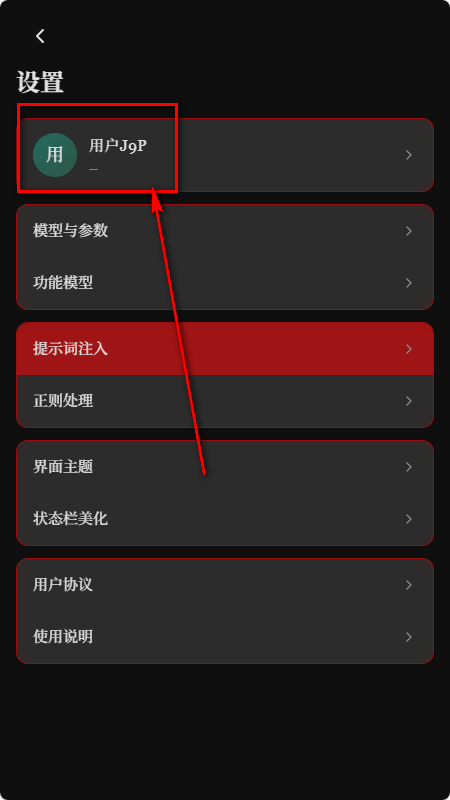450x800 pixels.
Task: Open 正则处理 settings
Action: (225, 401)
